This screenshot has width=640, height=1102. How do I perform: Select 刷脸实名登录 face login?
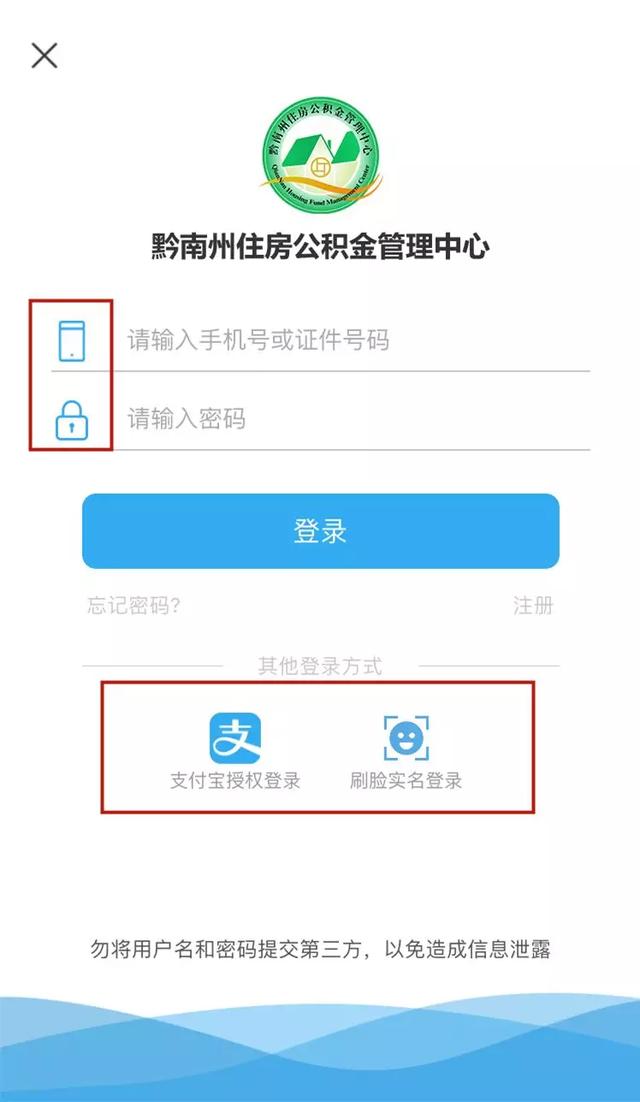tap(406, 751)
